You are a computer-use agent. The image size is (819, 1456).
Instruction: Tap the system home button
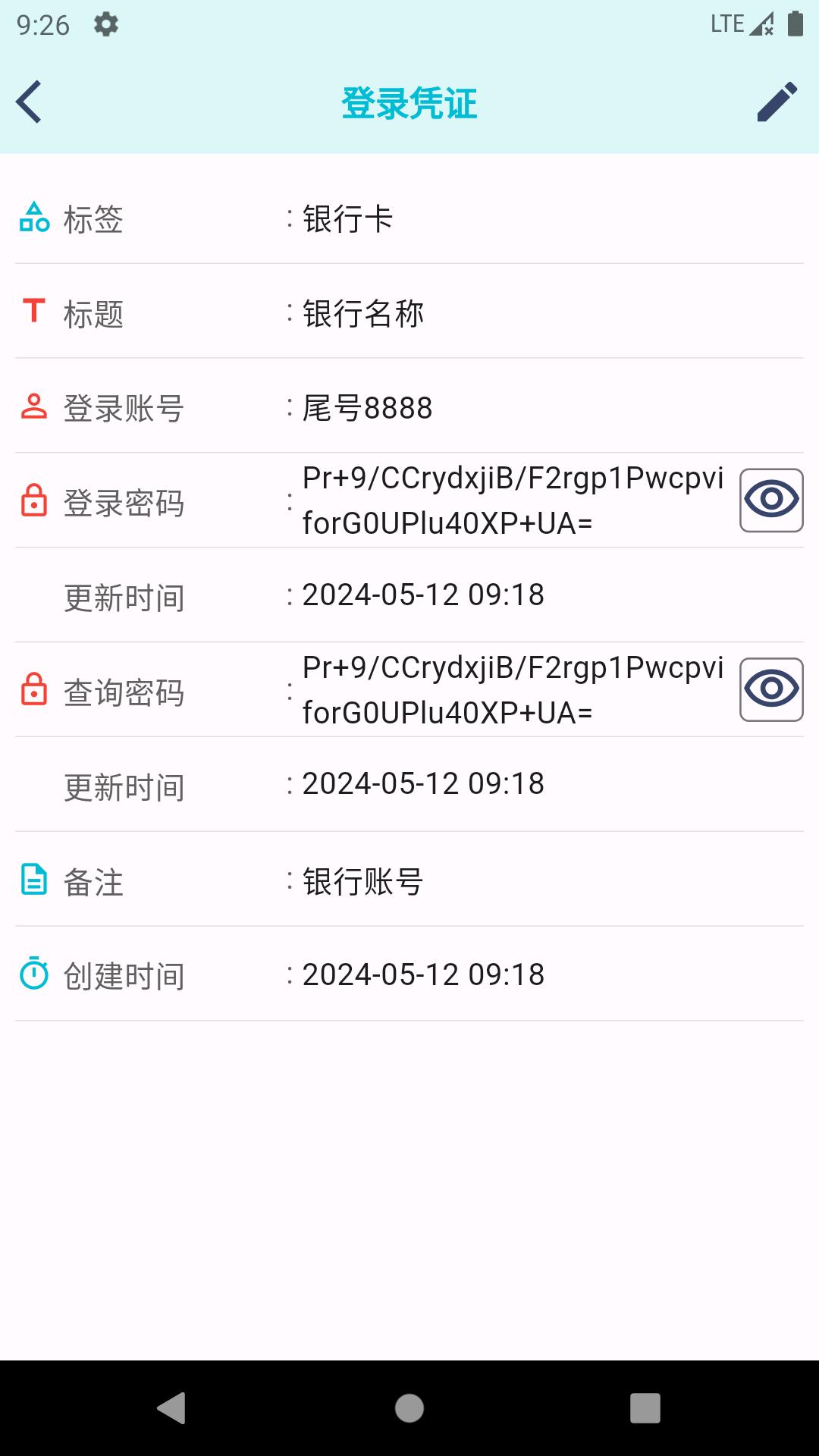coord(409,1408)
